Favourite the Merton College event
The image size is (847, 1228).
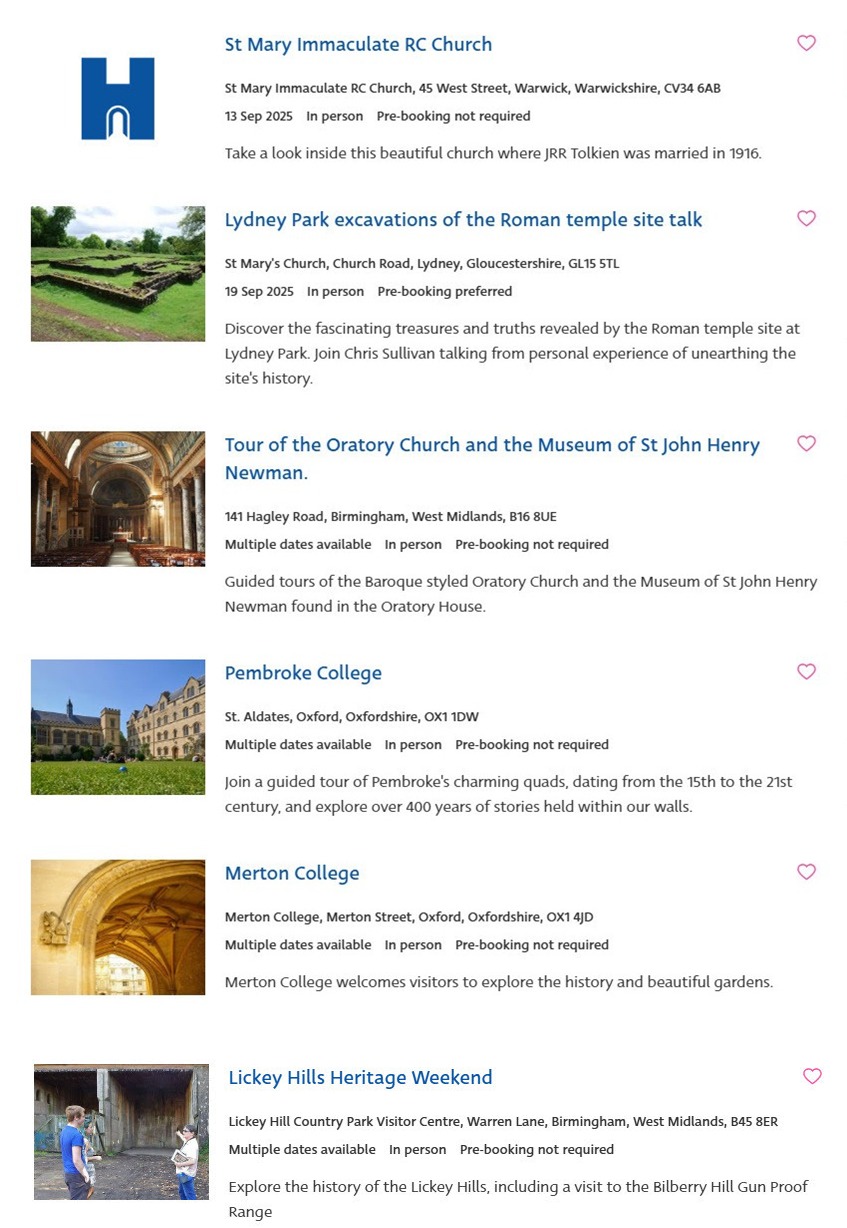coord(806,871)
